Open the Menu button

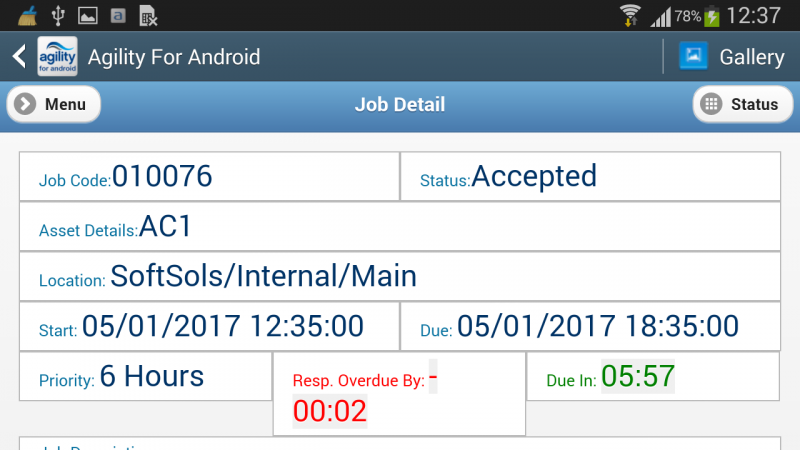53,104
